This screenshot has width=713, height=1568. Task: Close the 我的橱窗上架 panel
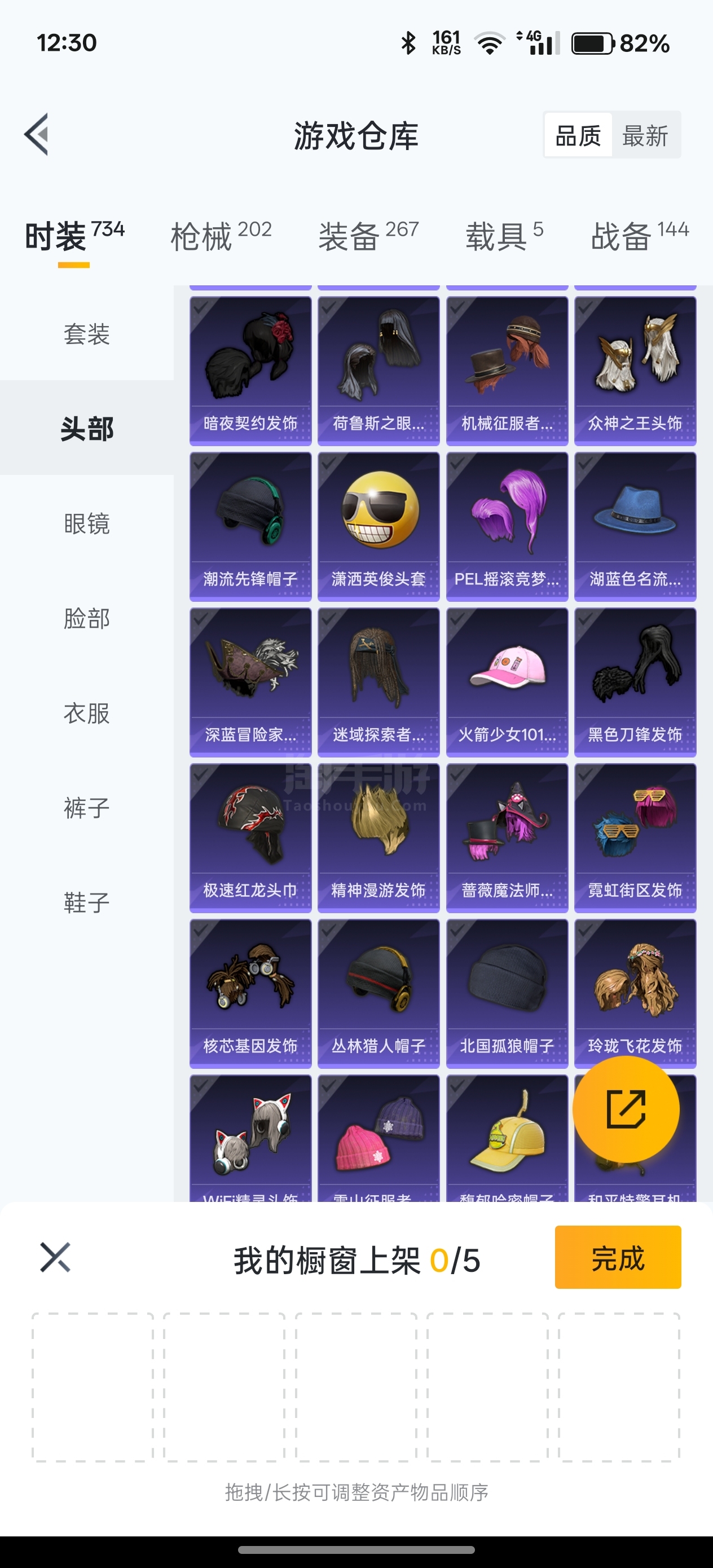pos(55,1258)
